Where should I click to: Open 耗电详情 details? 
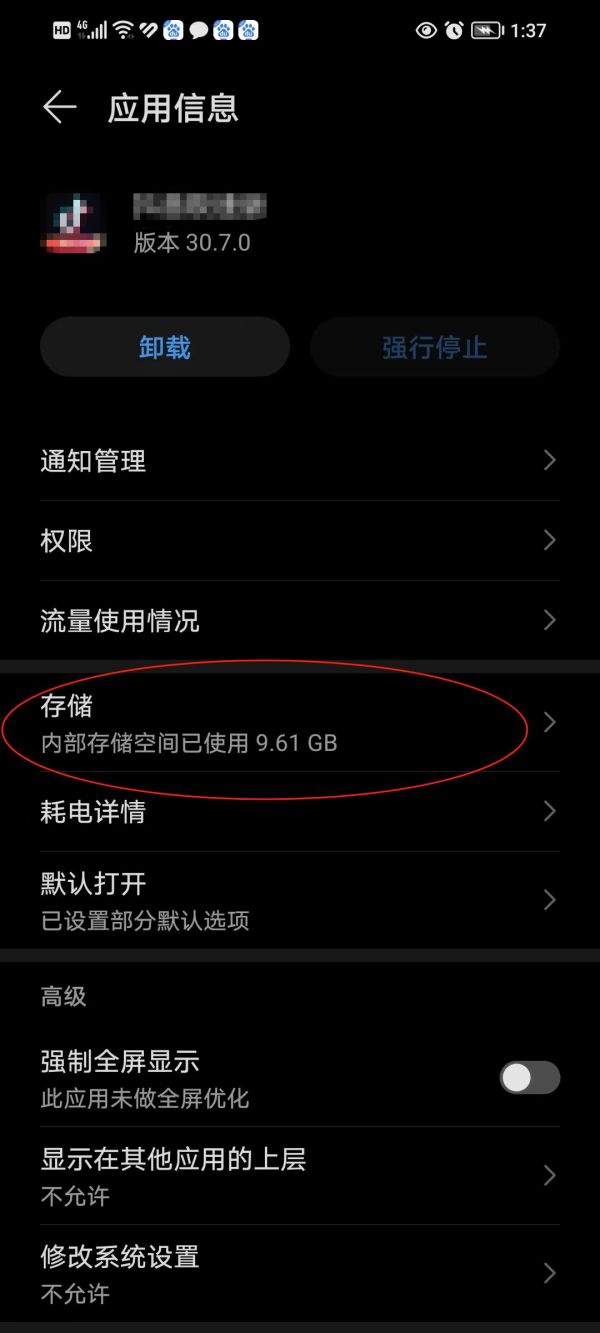[298, 812]
